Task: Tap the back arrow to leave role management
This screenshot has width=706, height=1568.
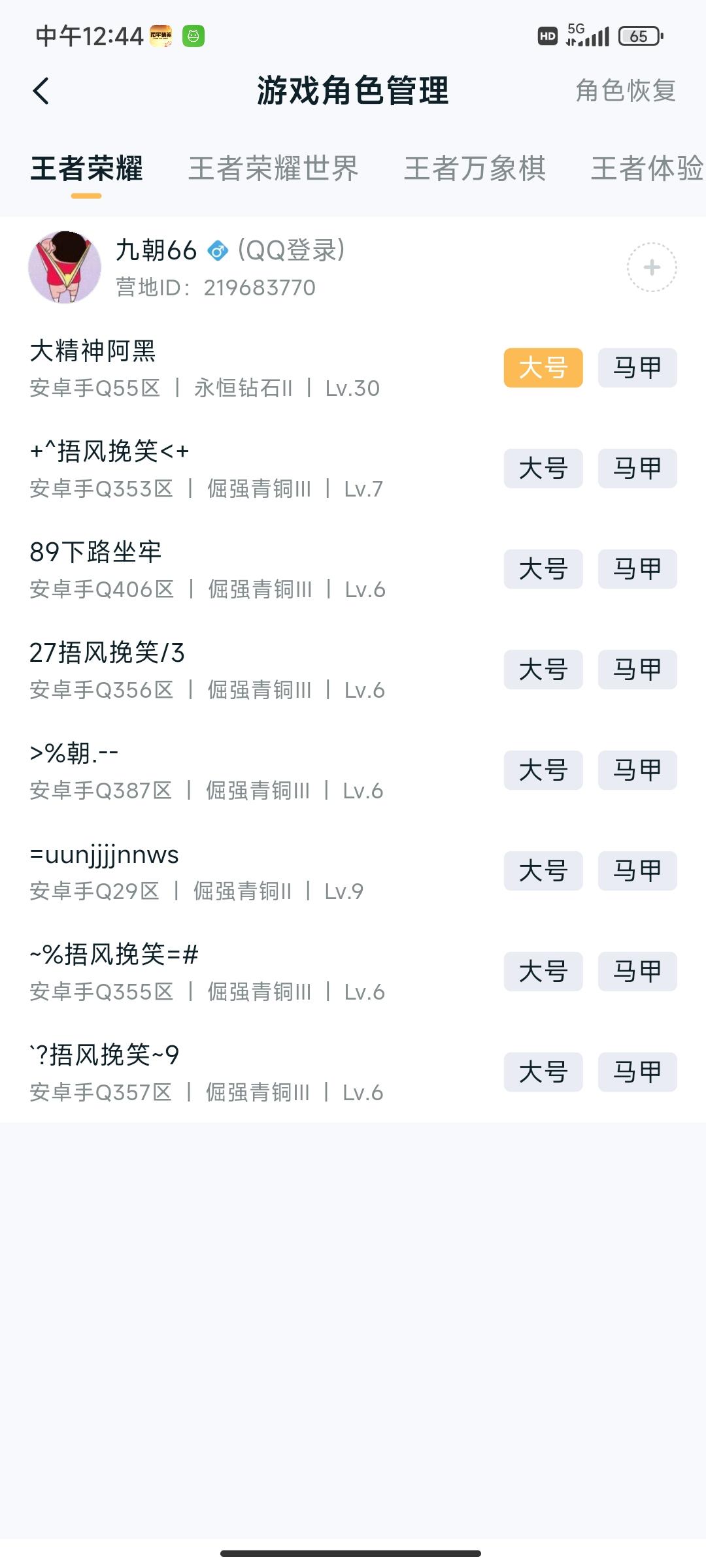Action: point(41,91)
